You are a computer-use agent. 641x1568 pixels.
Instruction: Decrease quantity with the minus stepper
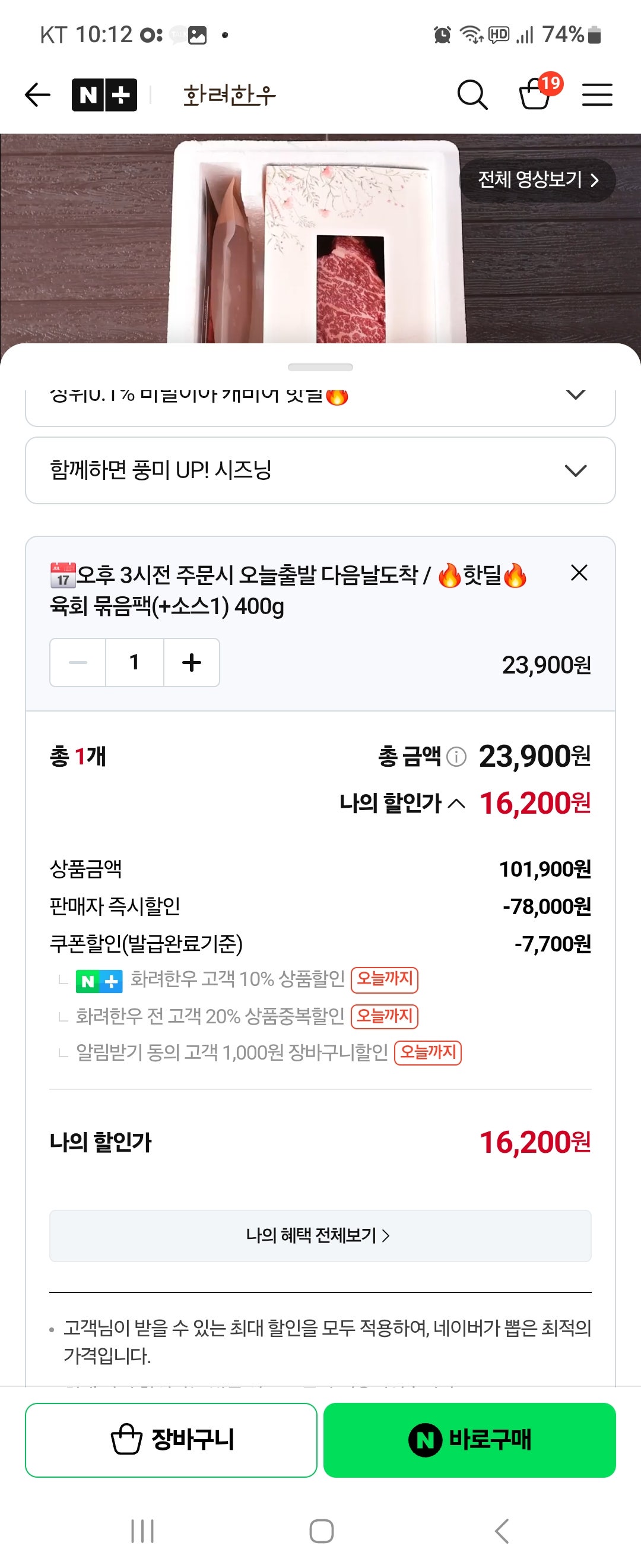78,662
